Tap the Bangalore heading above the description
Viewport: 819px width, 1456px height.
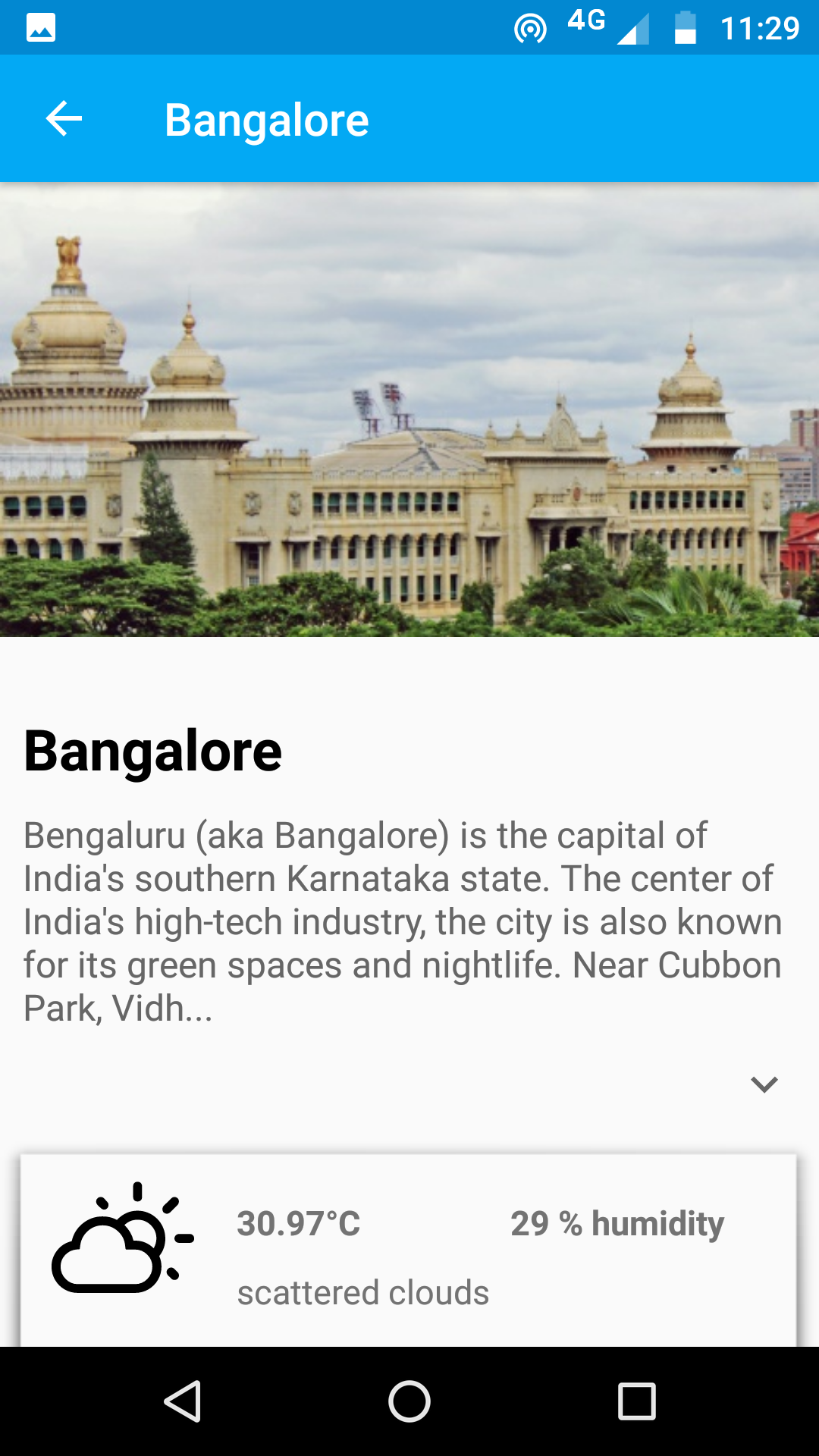[x=152, y=751]
